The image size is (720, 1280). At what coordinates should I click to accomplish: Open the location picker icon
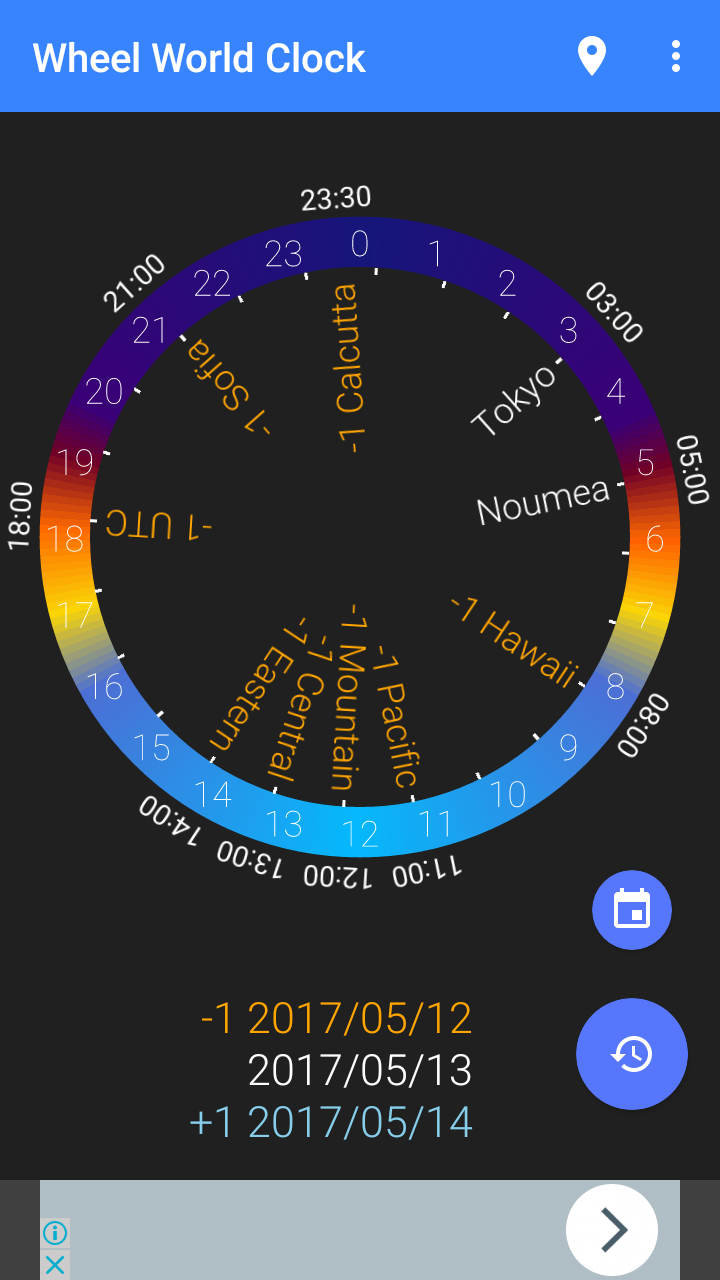tap(592, 57)
